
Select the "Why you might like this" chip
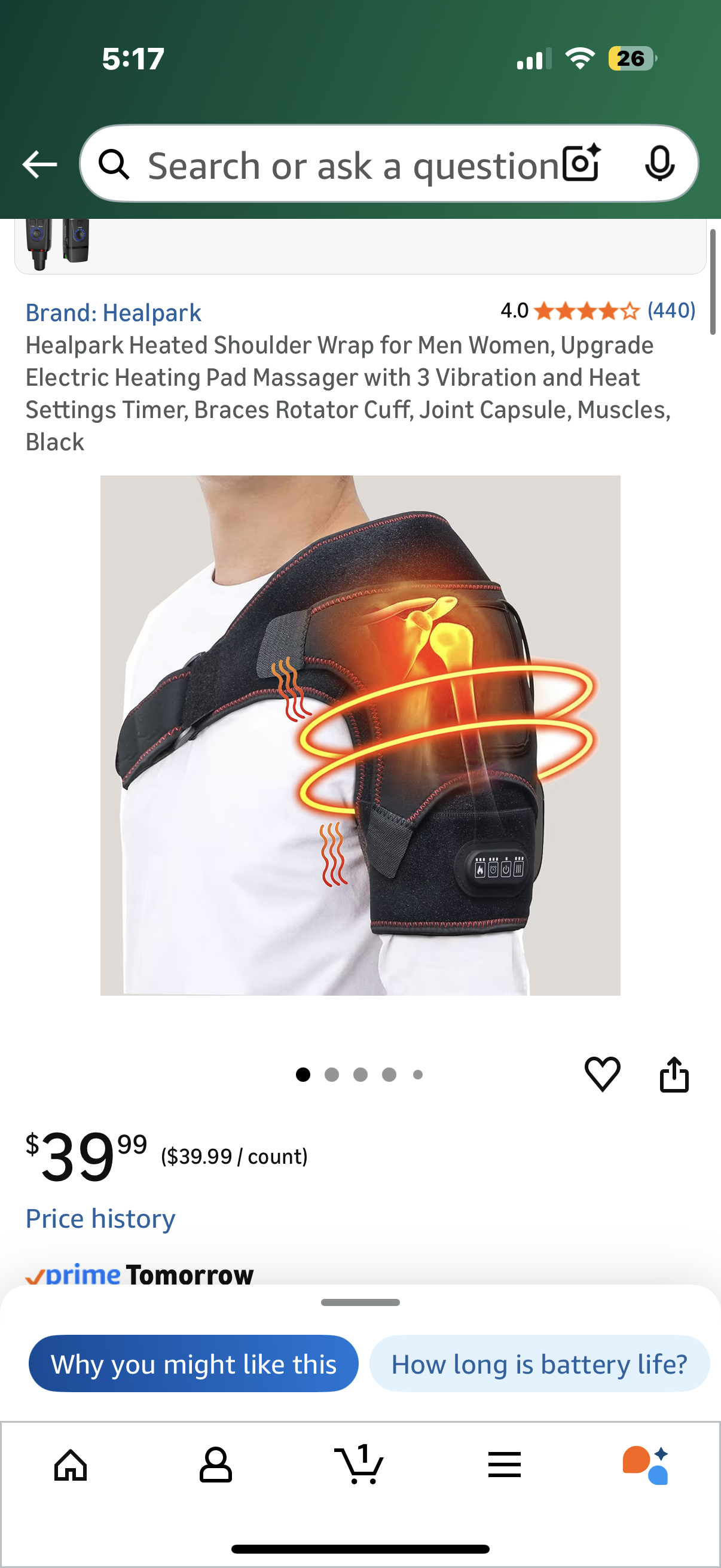[x=194, y=1363]
